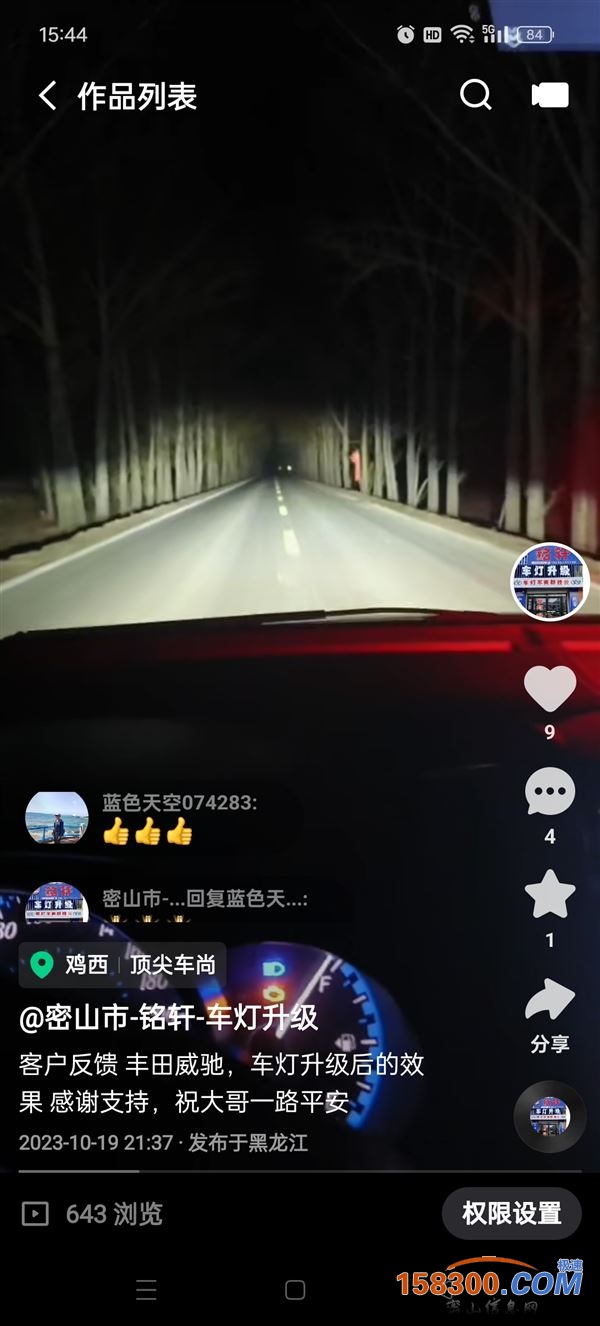Open the system recent apps button
The image size is (600, 1326).
[x=146, y=1290]
